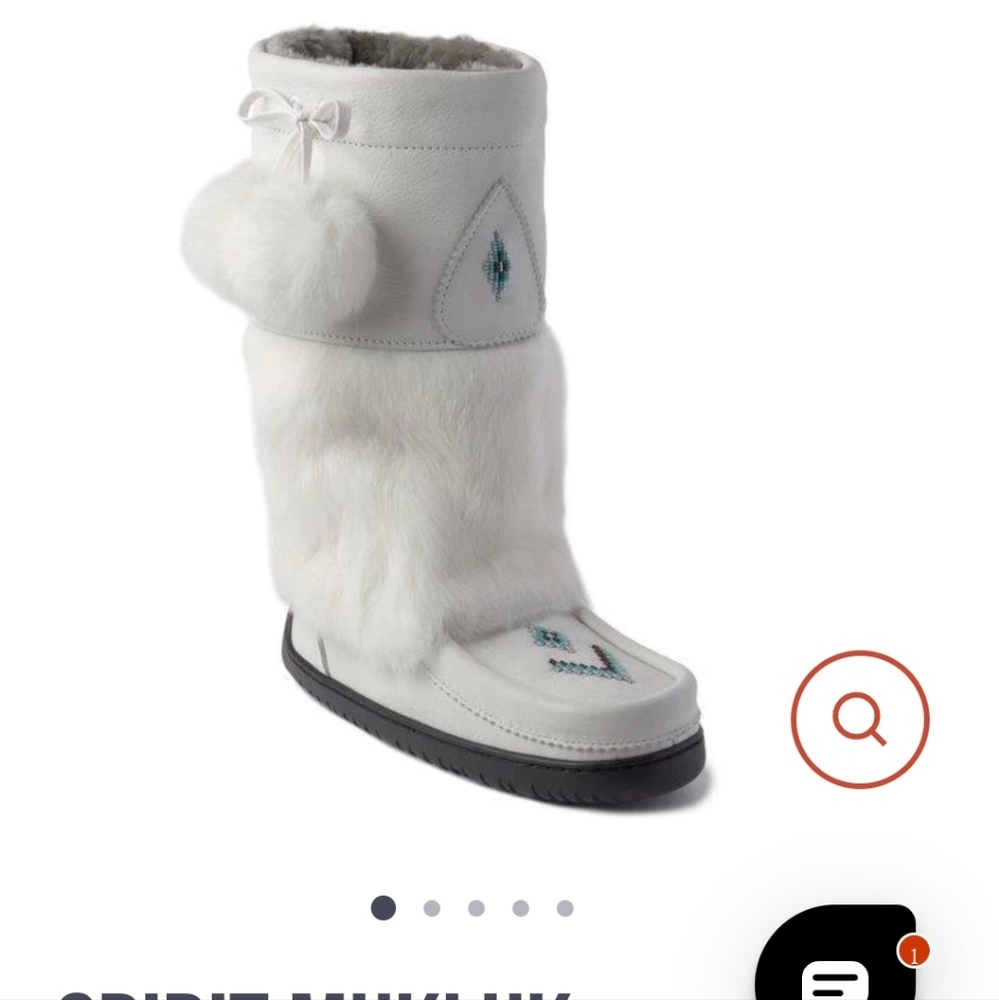Jump to the fifth image indicator dot
This screenshot has width=999, height=1000.
(565, 908)
